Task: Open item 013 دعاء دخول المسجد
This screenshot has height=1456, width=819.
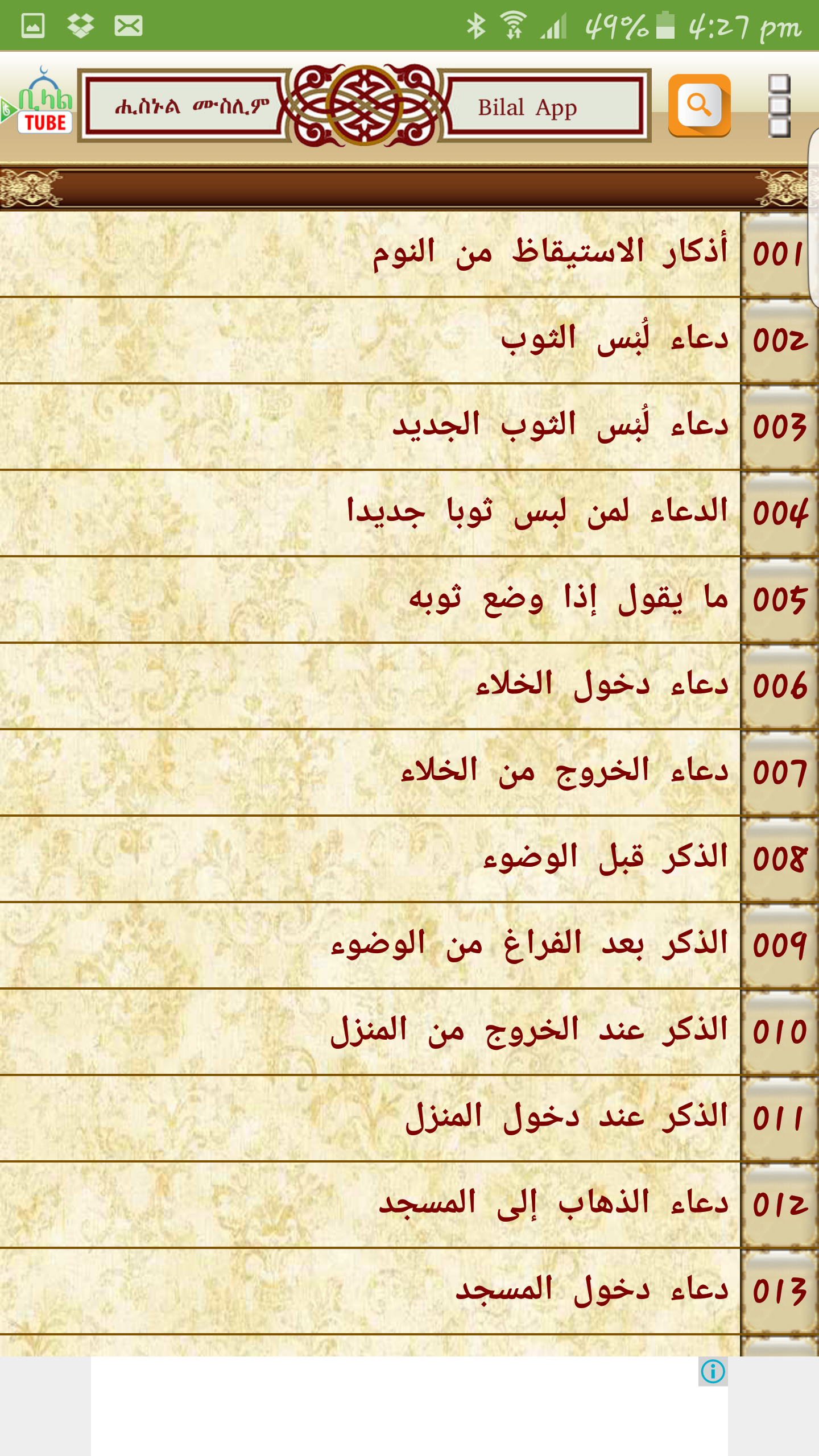Action: point(409,1291)
